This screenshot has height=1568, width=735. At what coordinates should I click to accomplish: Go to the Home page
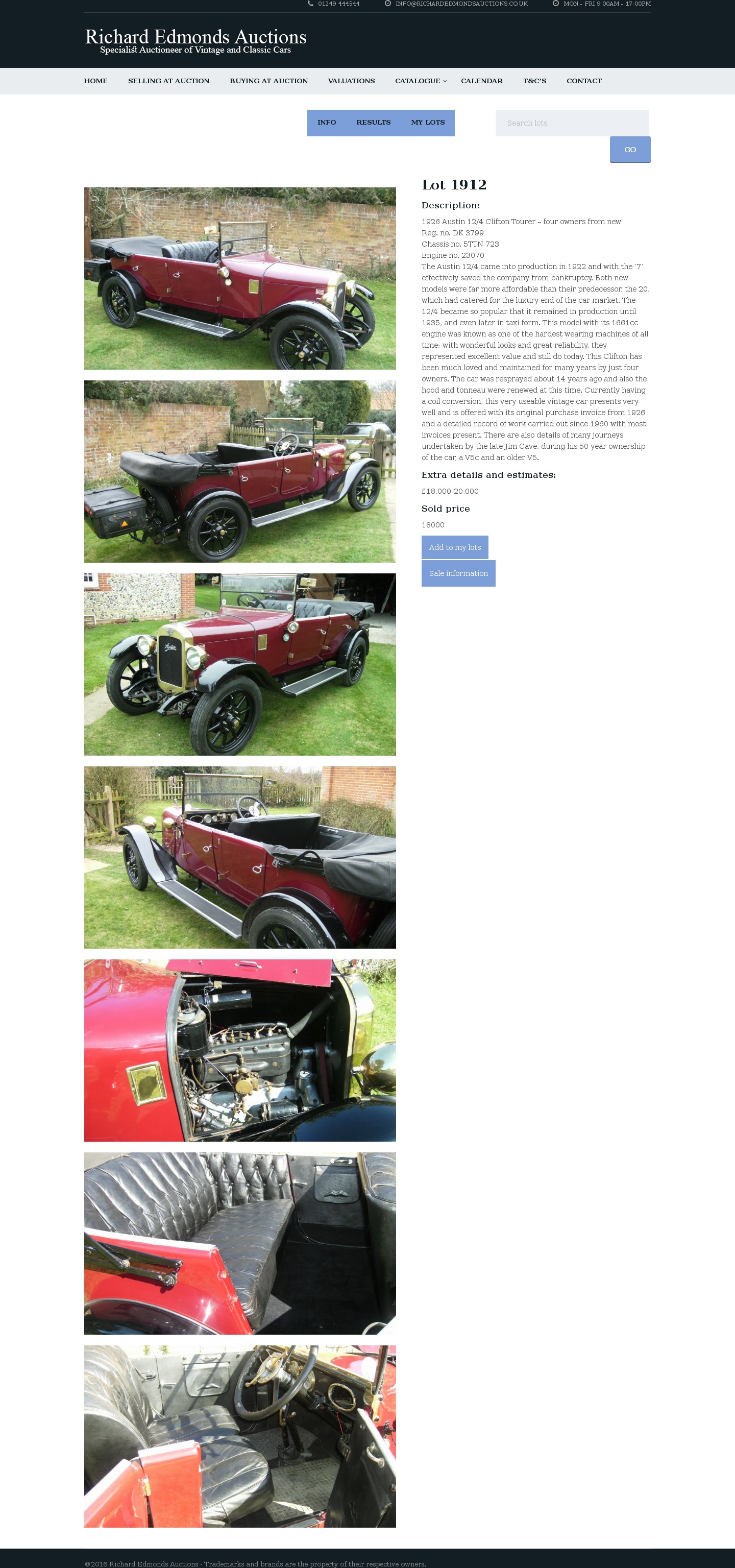95,81
